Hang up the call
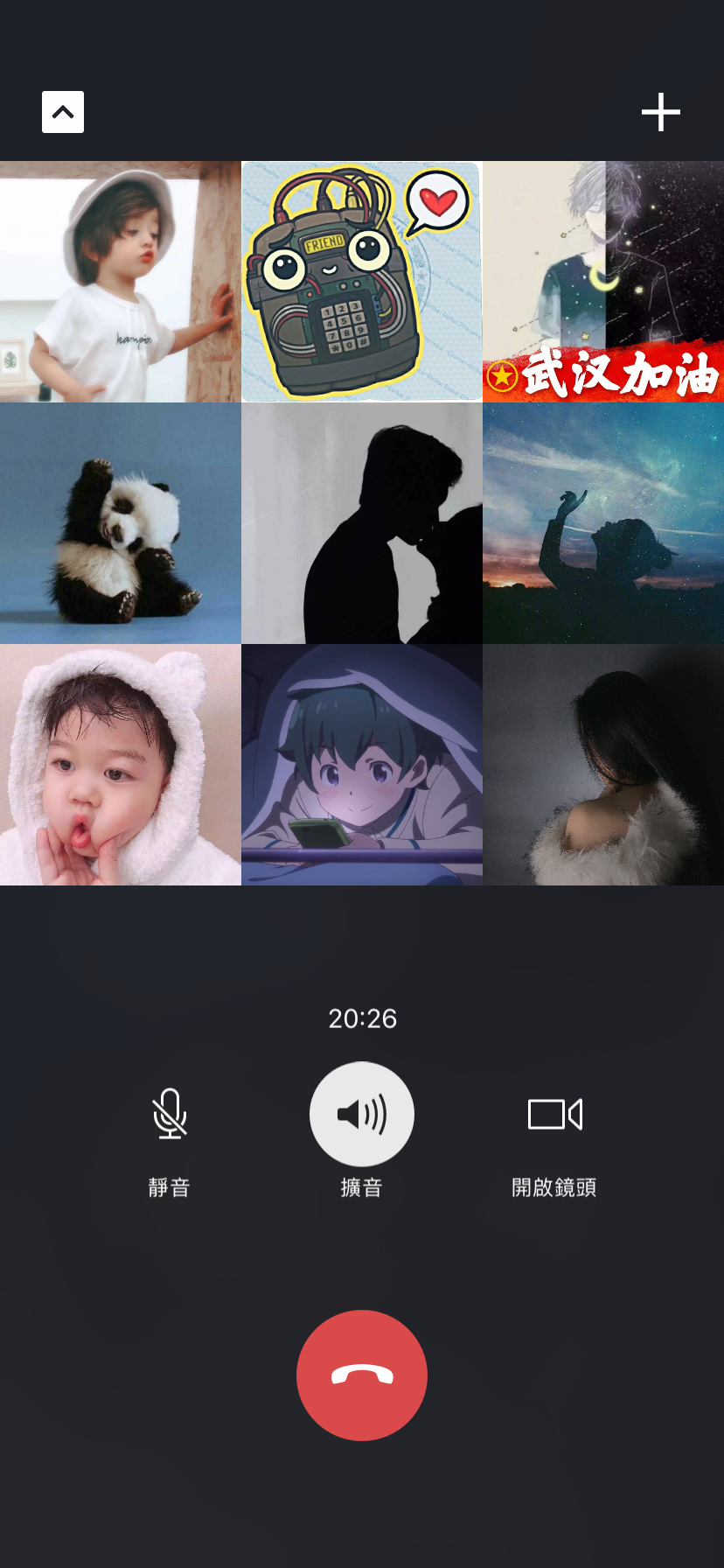 [x=362, y=1375]
